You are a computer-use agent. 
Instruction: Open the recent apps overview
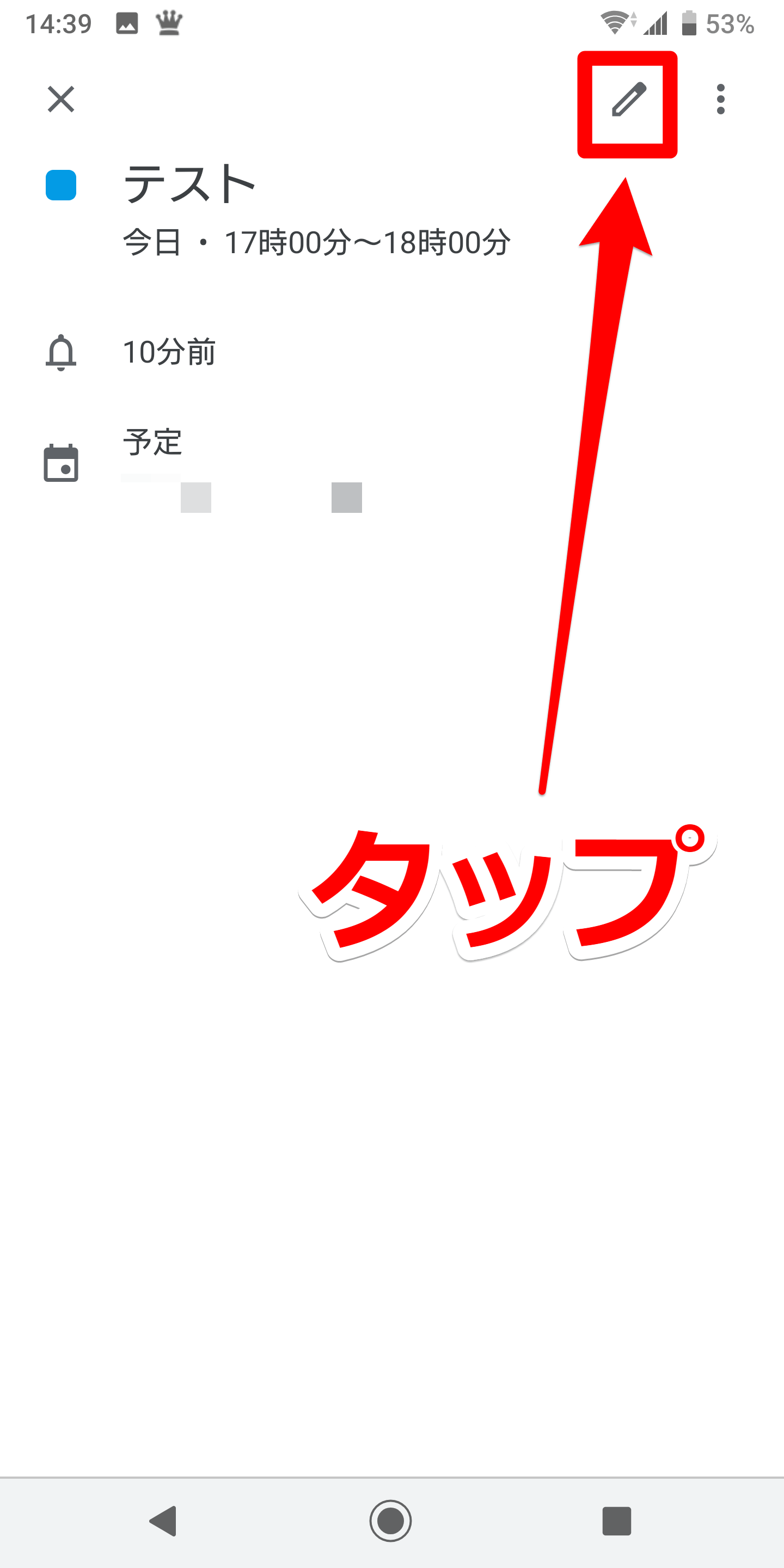[x=617, y=1521]
